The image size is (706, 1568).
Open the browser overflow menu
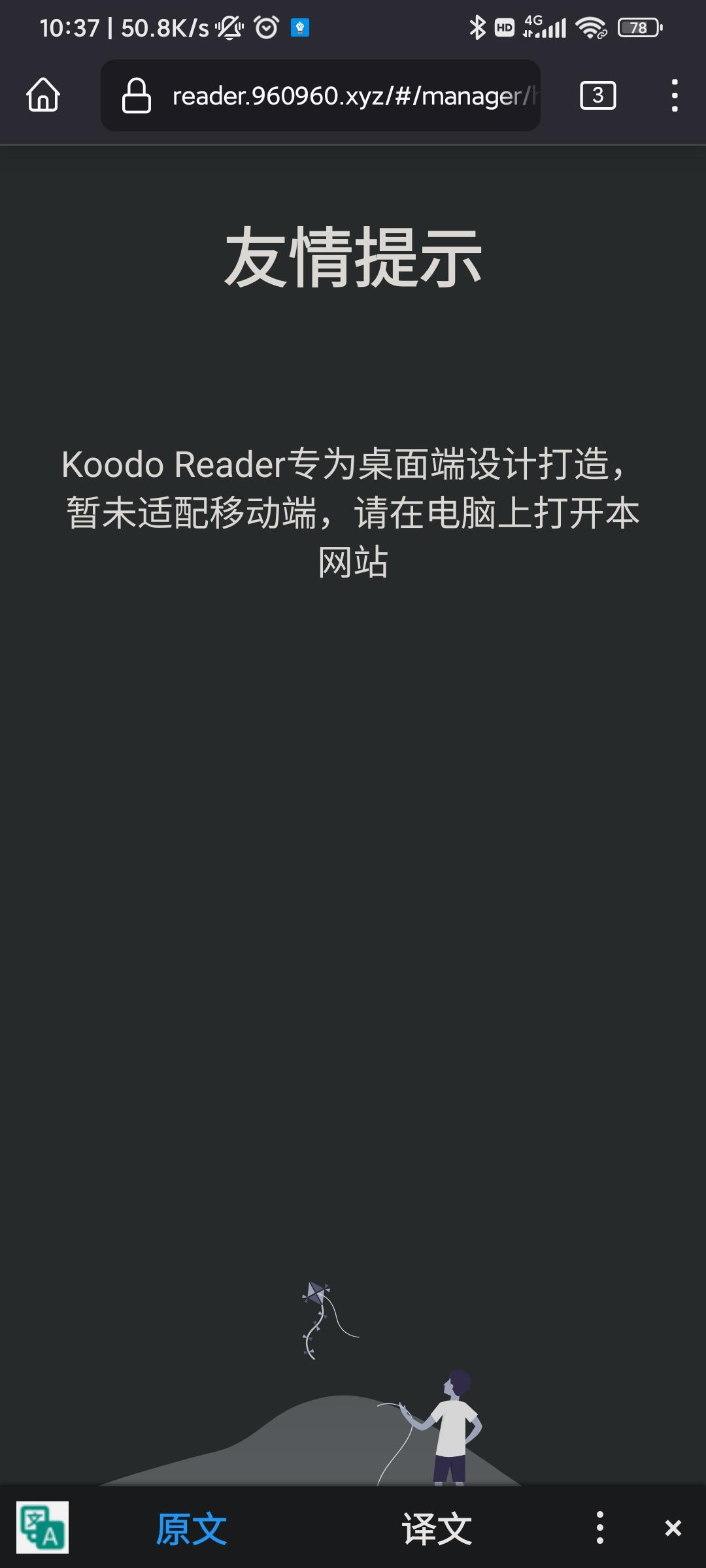(675, 96)
